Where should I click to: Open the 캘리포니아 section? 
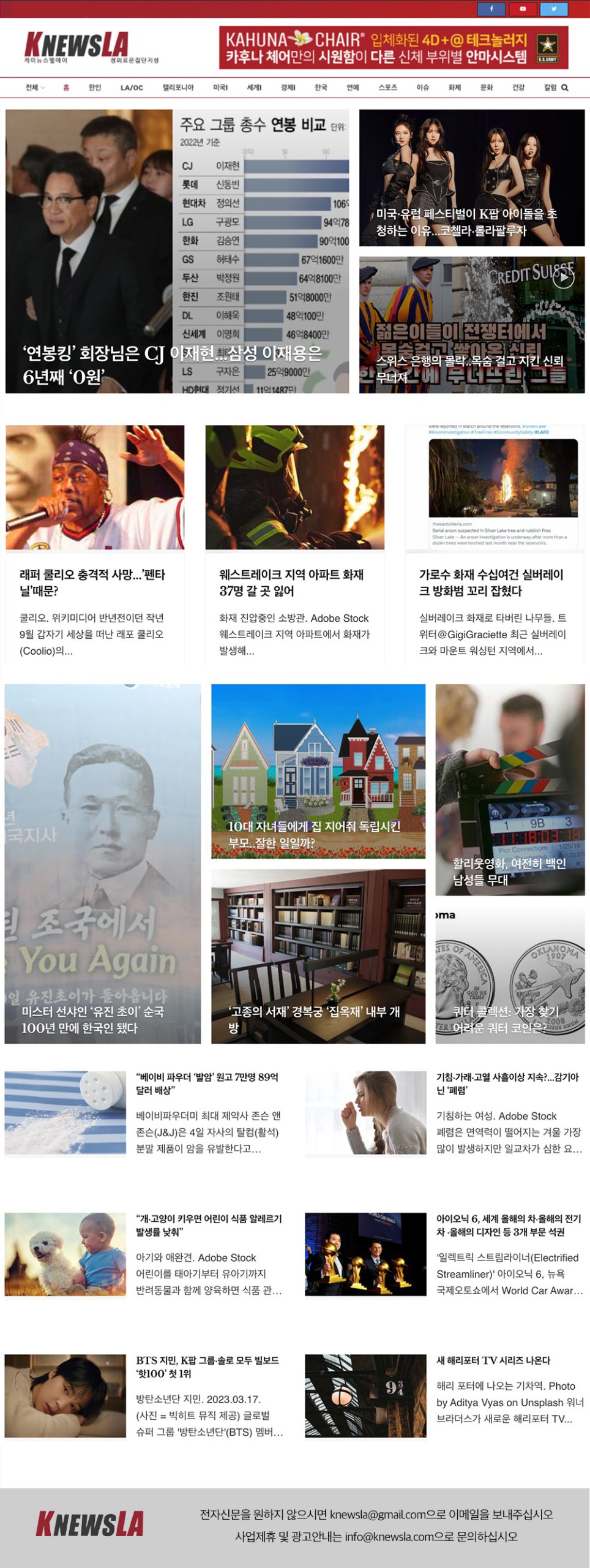click(x=178, y=88)
